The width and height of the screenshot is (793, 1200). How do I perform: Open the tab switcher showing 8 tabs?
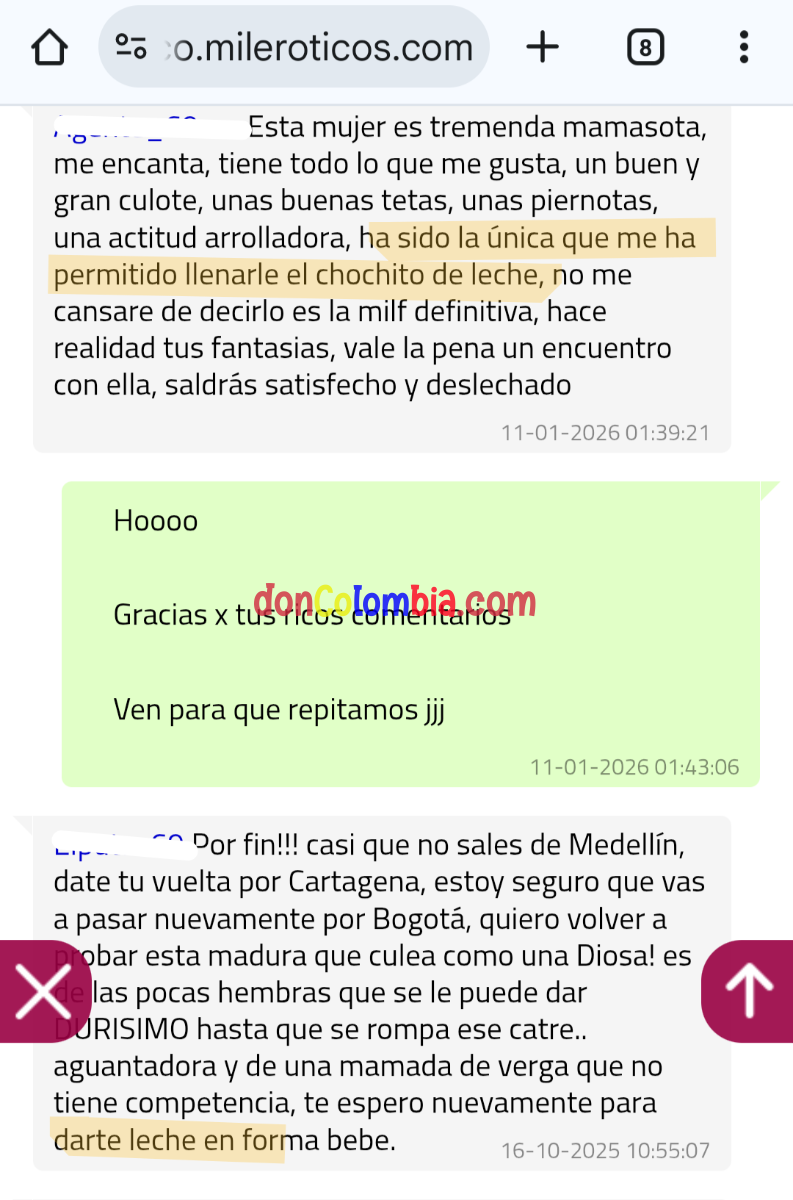[645, 47]
